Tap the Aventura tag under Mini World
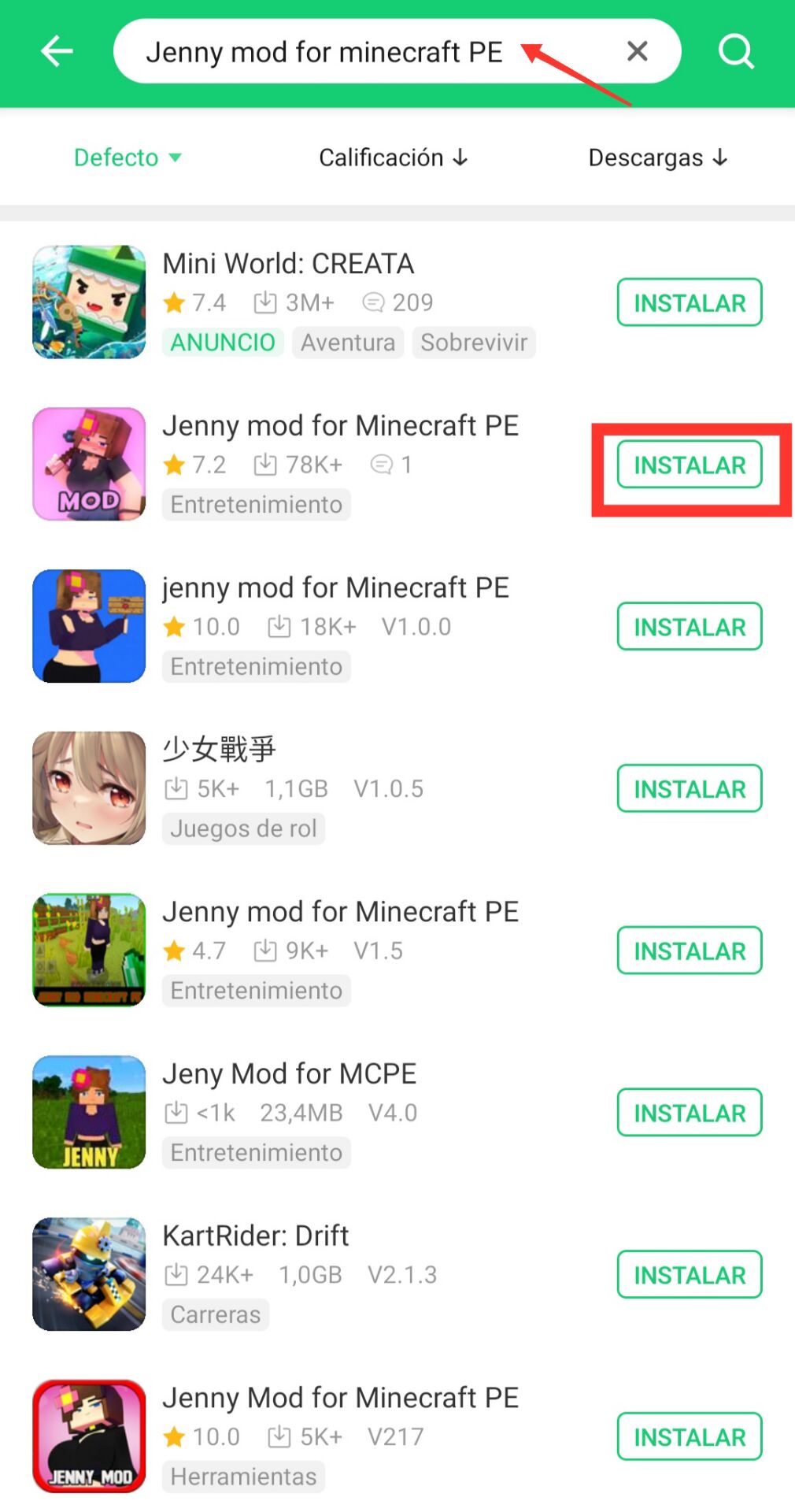The height and width of the screenshot is (1512, 795). tap(347, 342)
